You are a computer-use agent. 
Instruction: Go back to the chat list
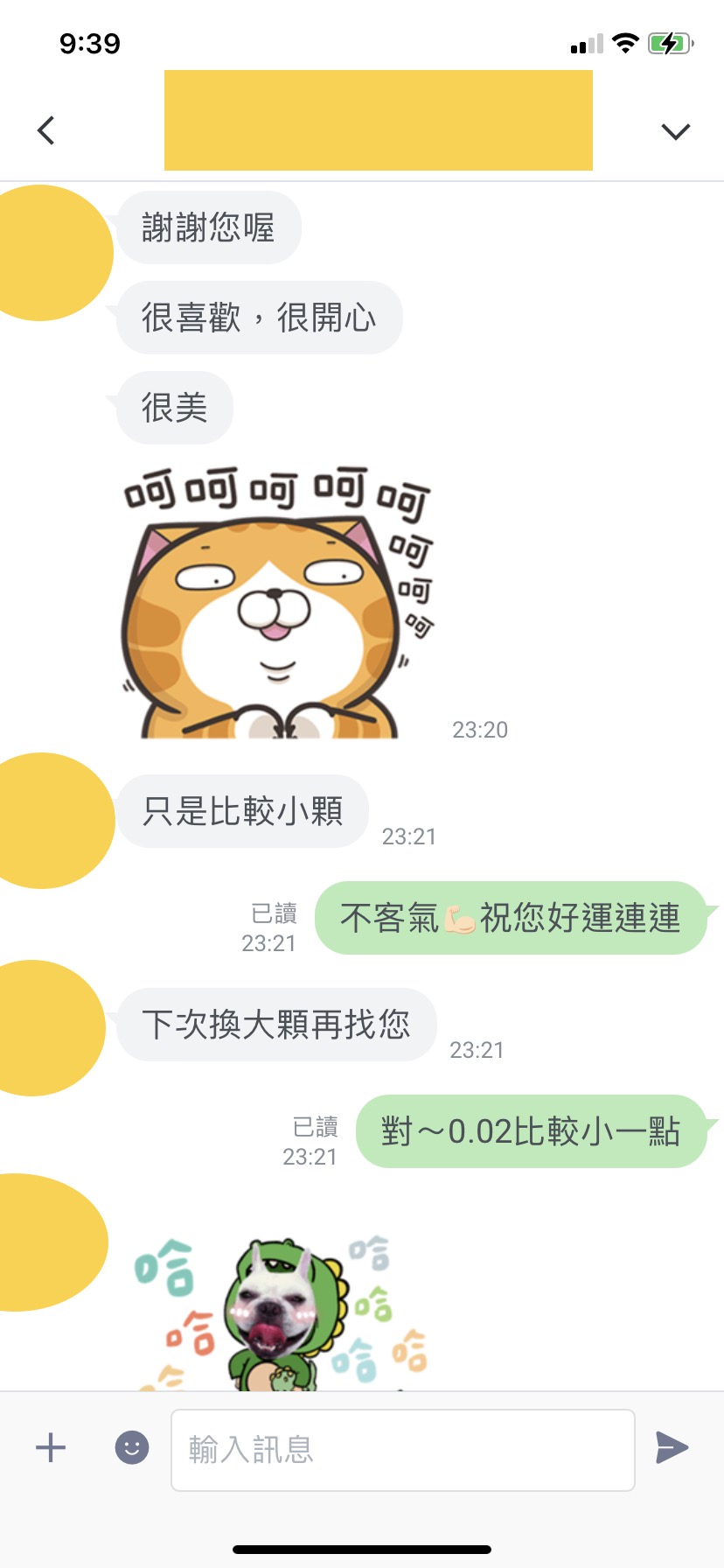pos(46,130)
